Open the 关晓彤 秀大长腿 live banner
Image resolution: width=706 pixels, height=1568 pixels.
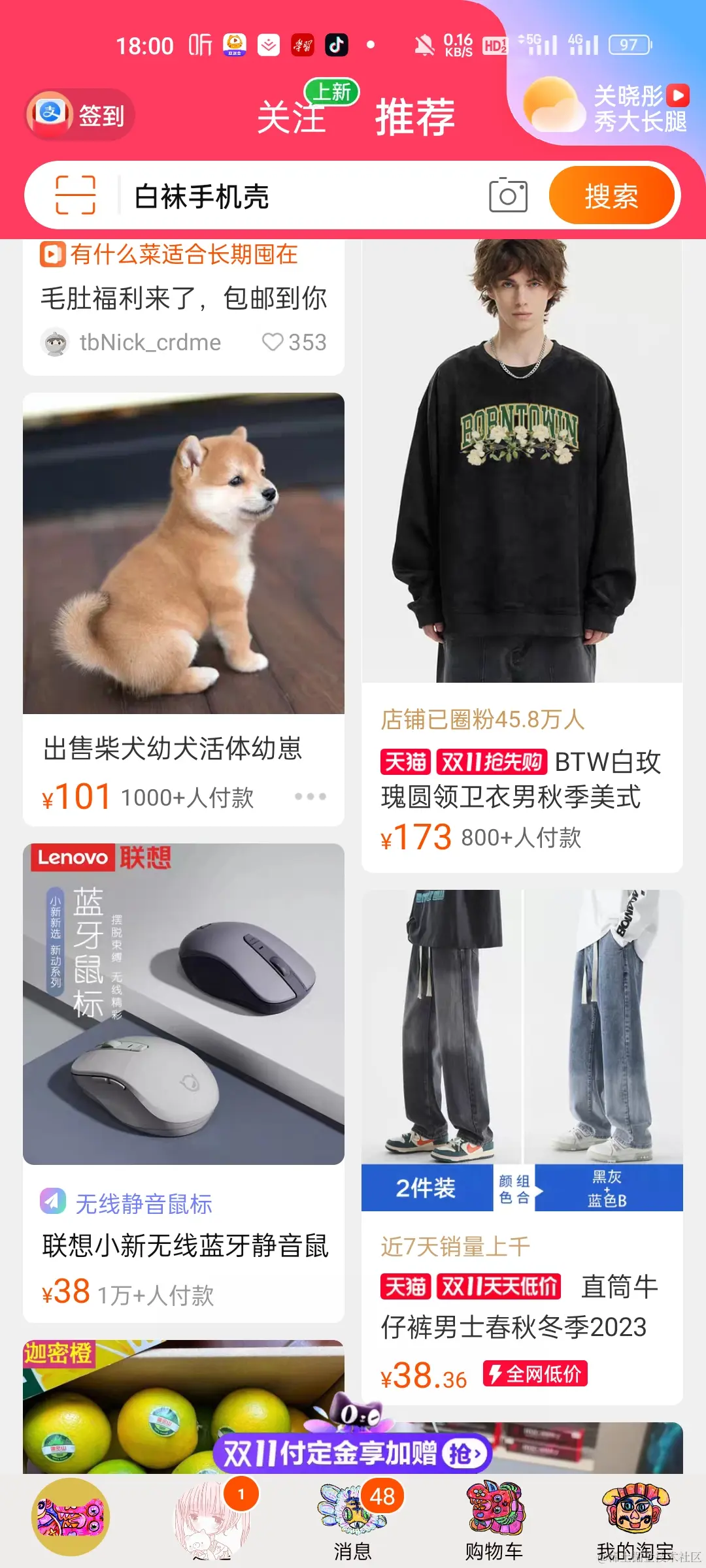pyautogui.click(x=605, y=108)
